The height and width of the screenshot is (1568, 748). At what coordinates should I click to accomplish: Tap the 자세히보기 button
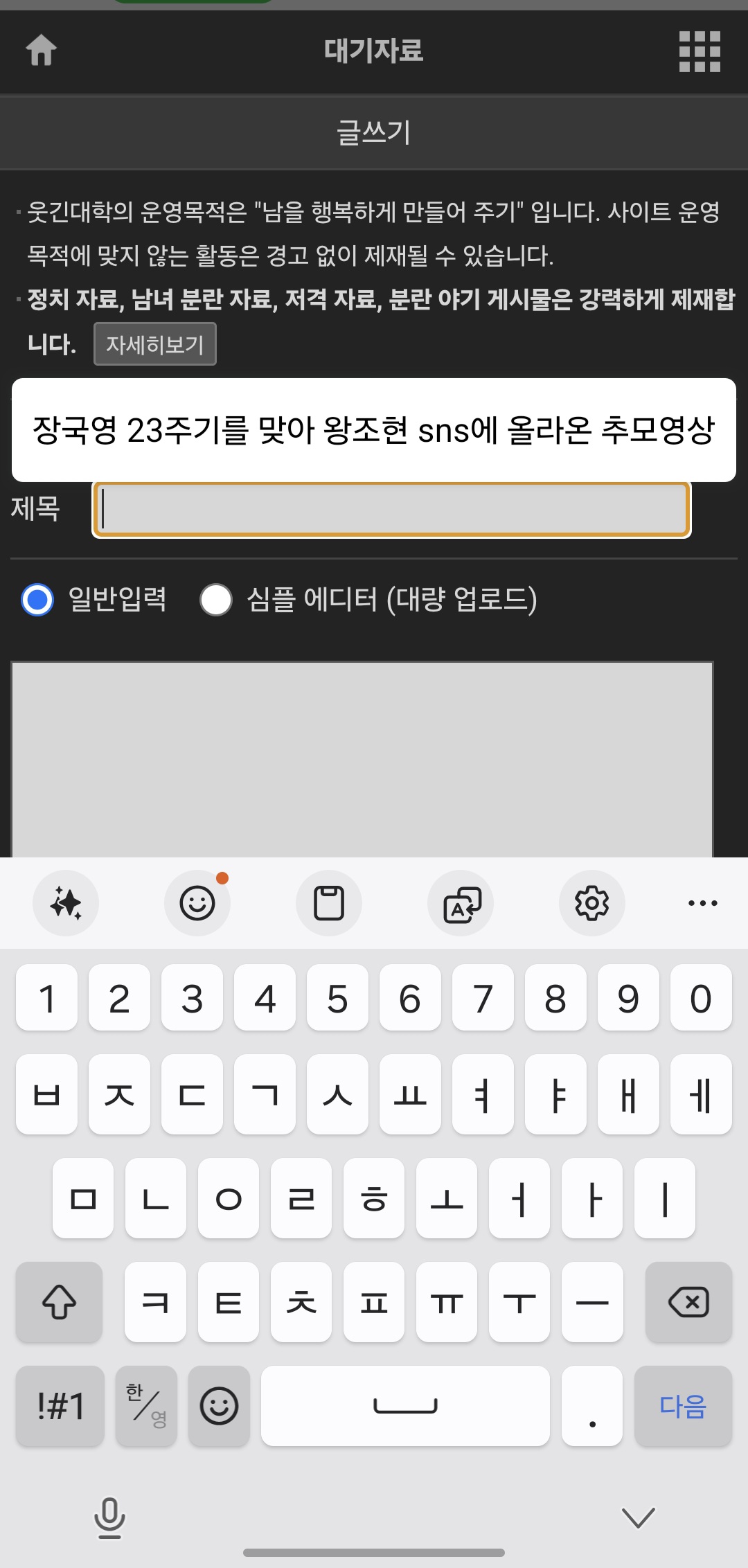[x=155, y=344]
